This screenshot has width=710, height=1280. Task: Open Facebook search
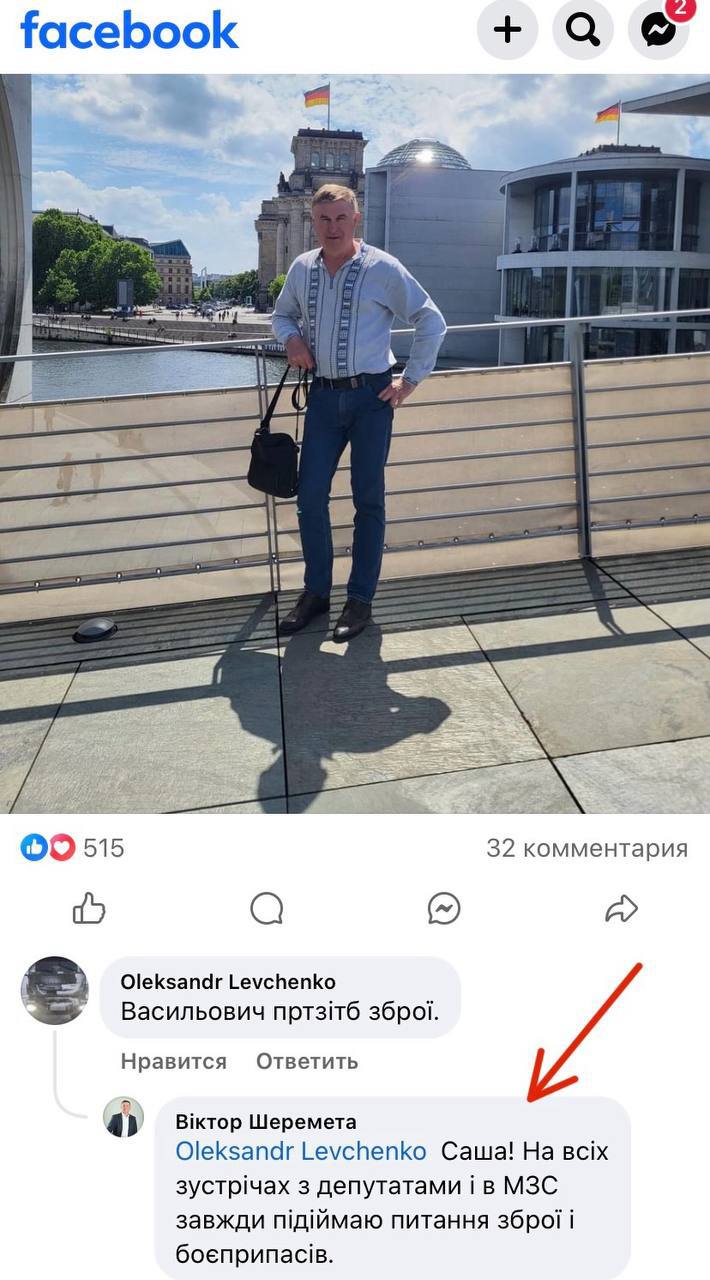[583, 30]
